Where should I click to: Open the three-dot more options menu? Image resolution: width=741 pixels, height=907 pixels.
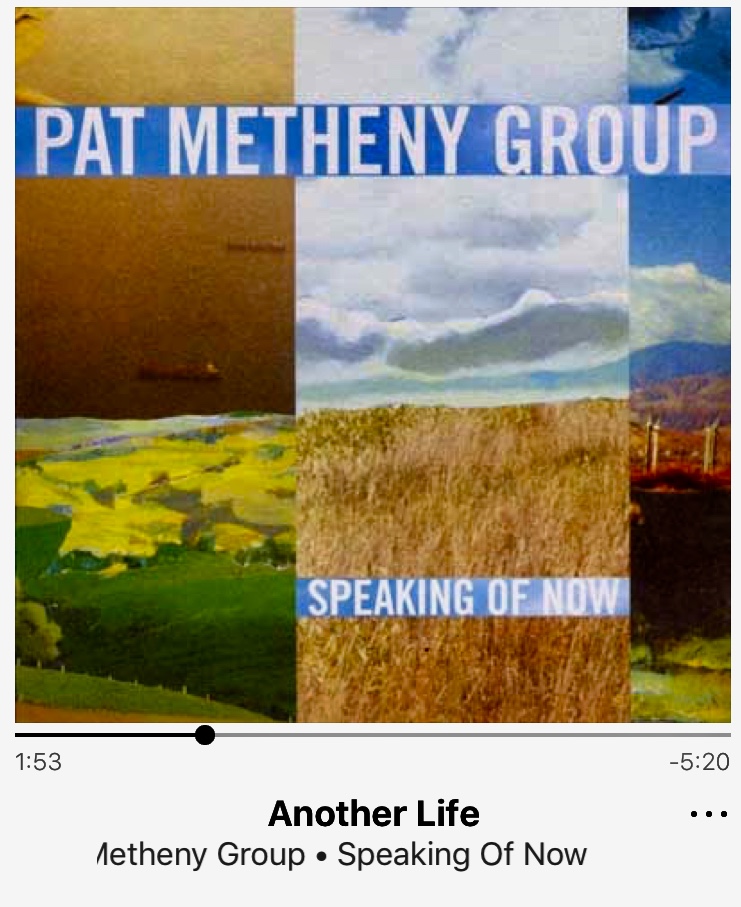coord(709,815)
